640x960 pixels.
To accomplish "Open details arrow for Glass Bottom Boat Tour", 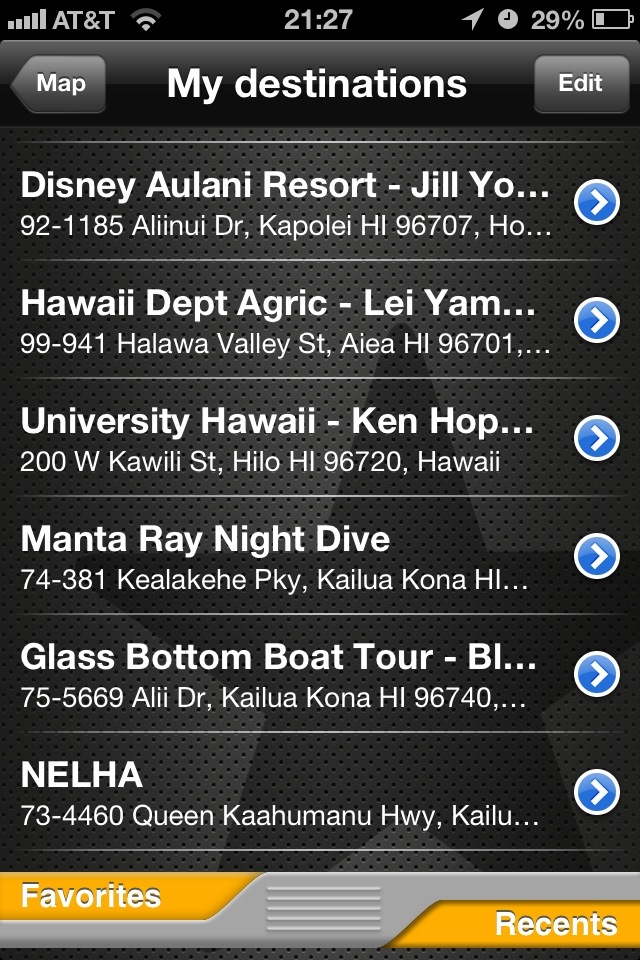I will pyautogui.click(x=597, y=675).
